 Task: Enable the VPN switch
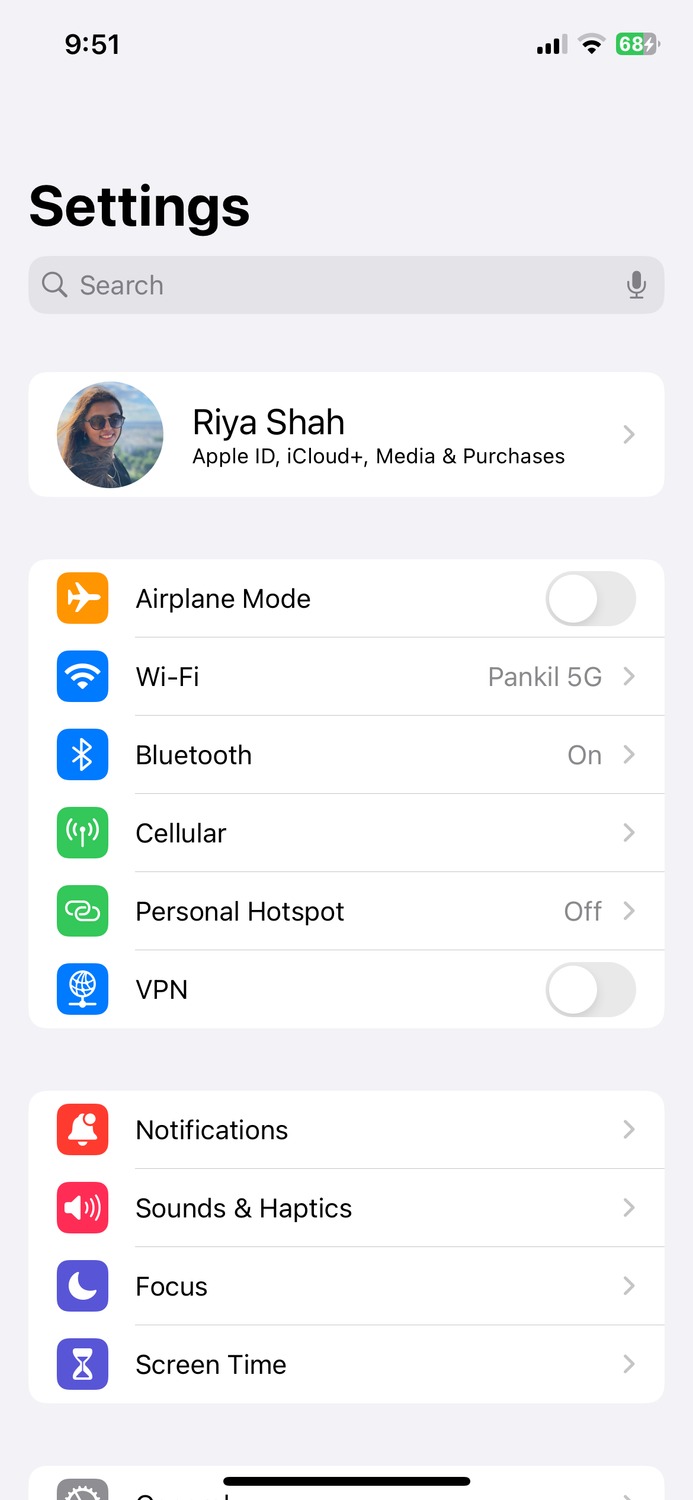tap(590, 989)
